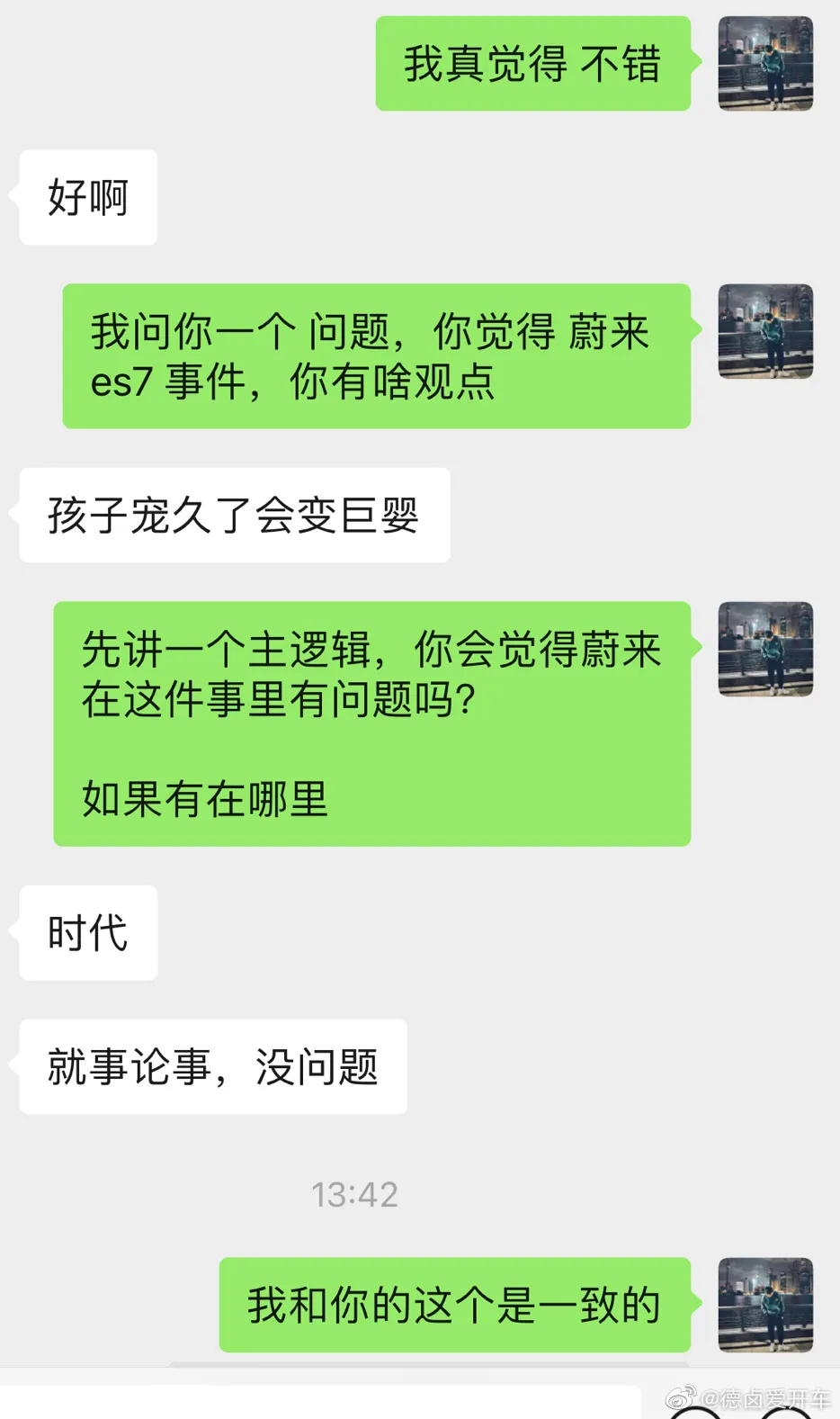Open avatar beside '先讲一个主逻辑' message
Viewport: 840px width, 1419px height.
[x=765, y=649]
